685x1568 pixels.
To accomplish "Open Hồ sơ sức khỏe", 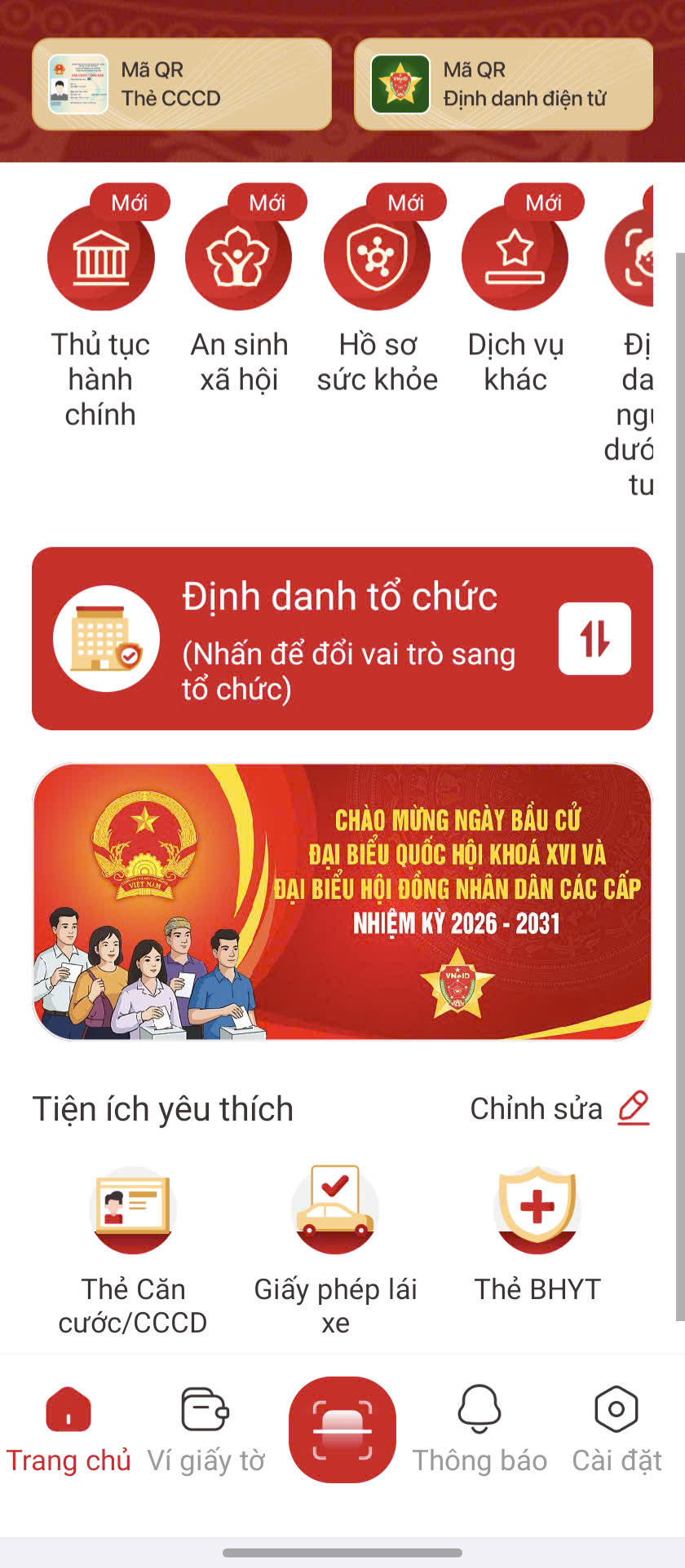I will [x=377, y=258].
